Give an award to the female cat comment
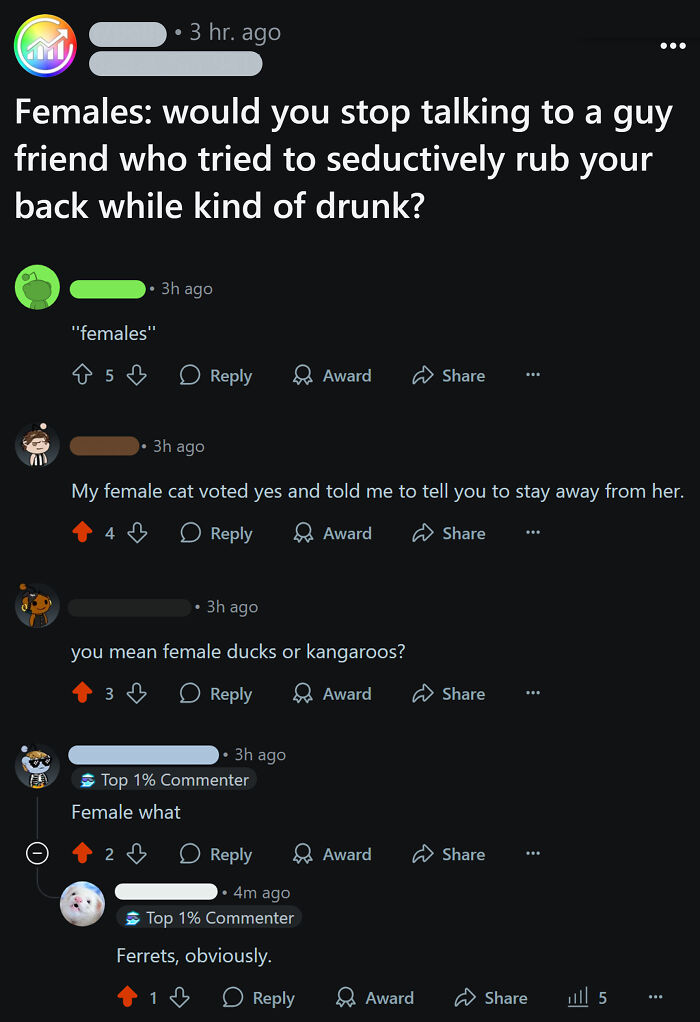The image size is (700, 1022). pos(332,534)
